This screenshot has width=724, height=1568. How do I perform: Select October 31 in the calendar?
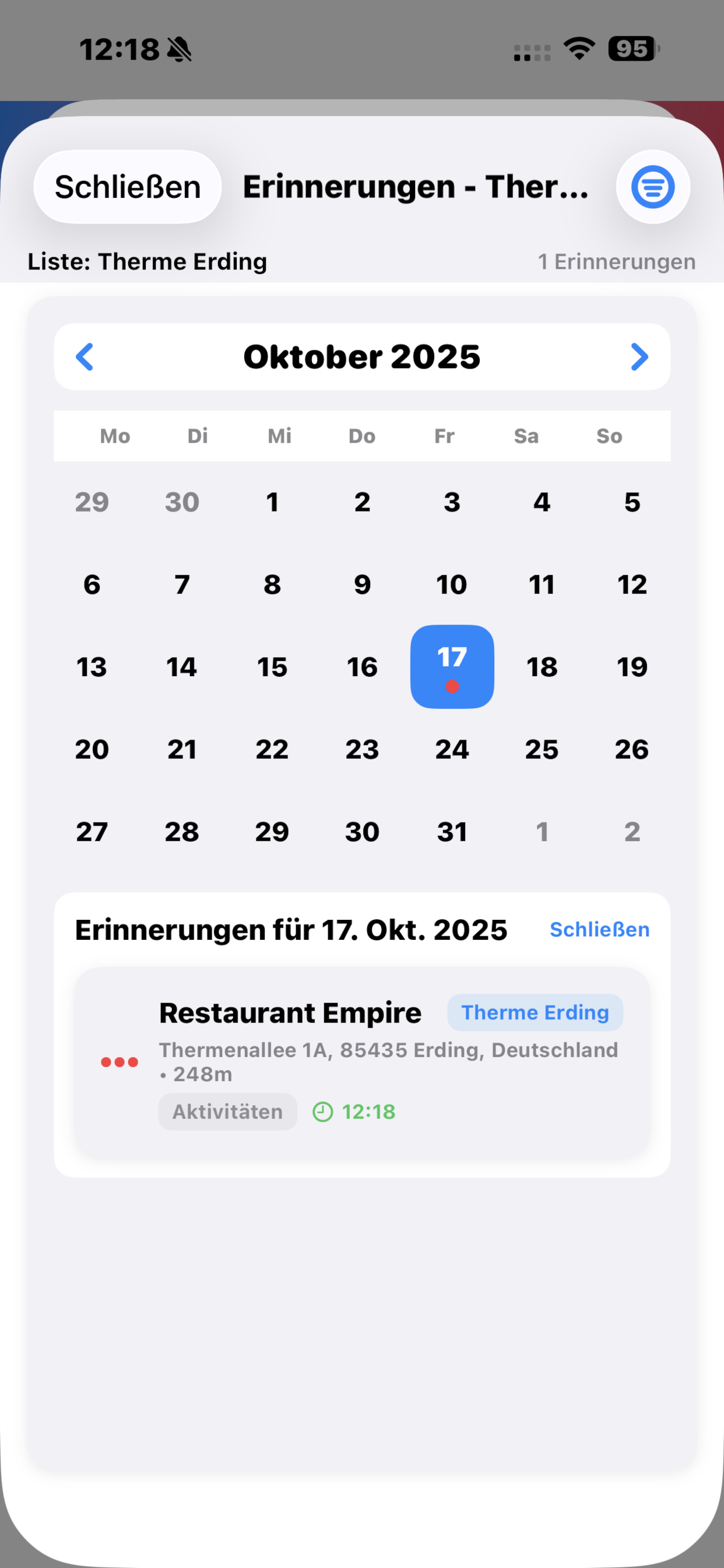click(451, 831)
